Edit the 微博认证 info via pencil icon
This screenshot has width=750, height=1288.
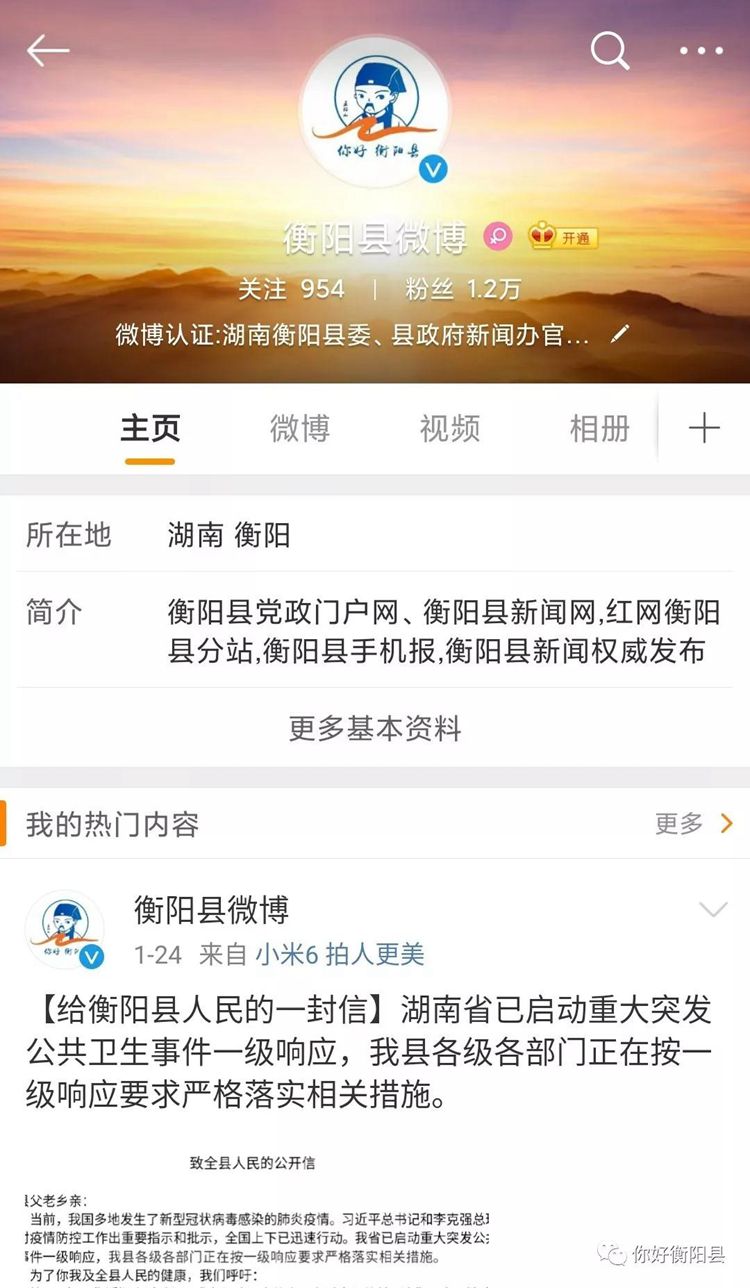620,334
